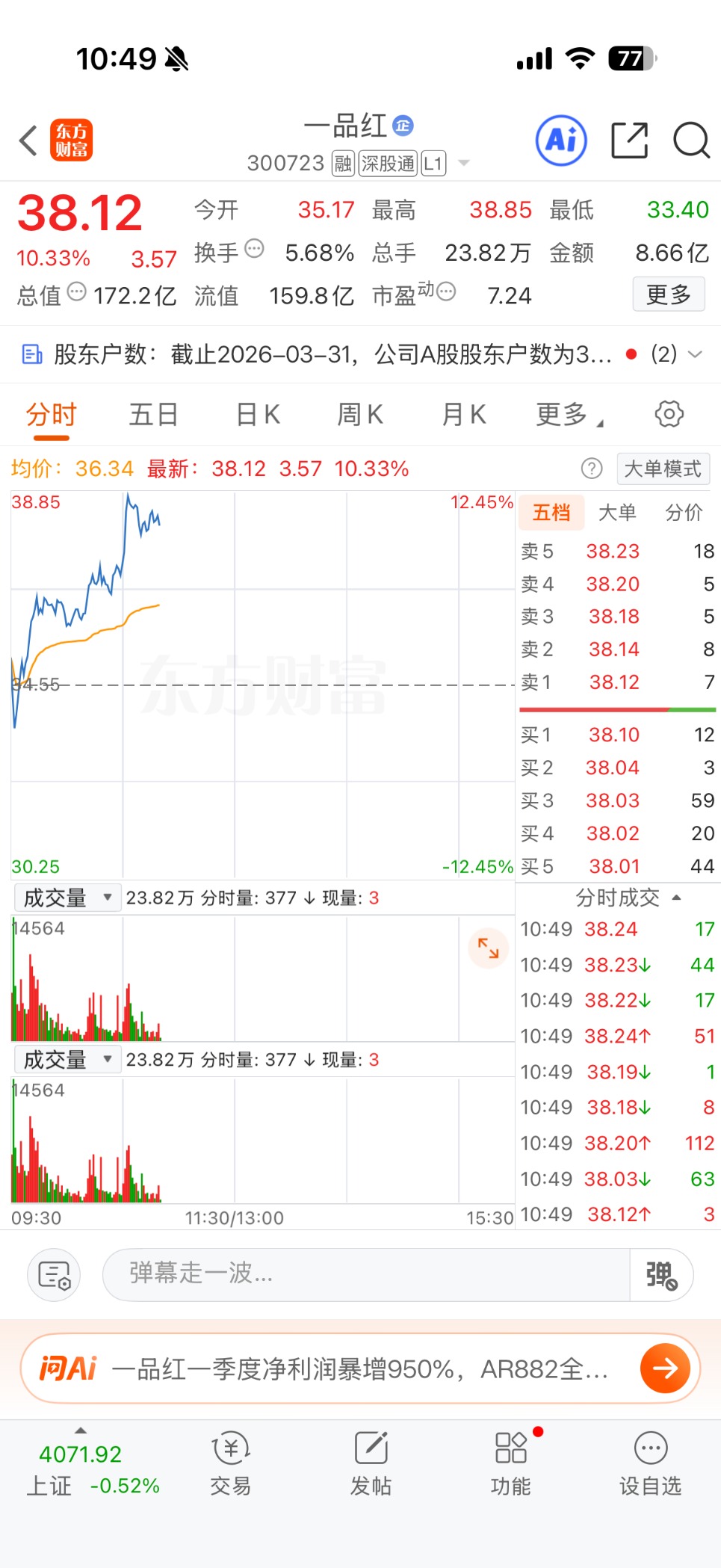Share this stock page
This screenshot has width=721, height=1568.
(x=629, y=141)
